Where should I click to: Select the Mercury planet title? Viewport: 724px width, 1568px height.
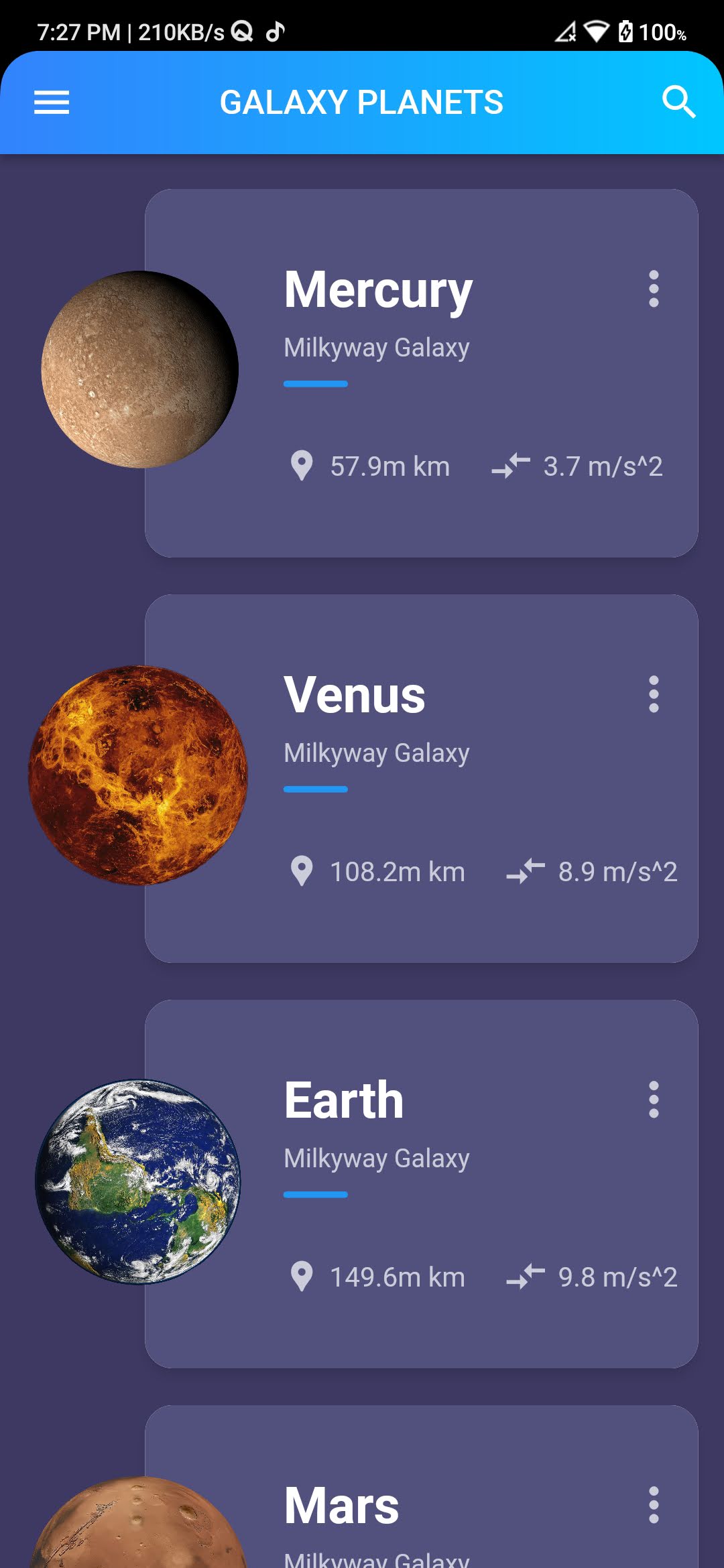click(x=377, y=288)
